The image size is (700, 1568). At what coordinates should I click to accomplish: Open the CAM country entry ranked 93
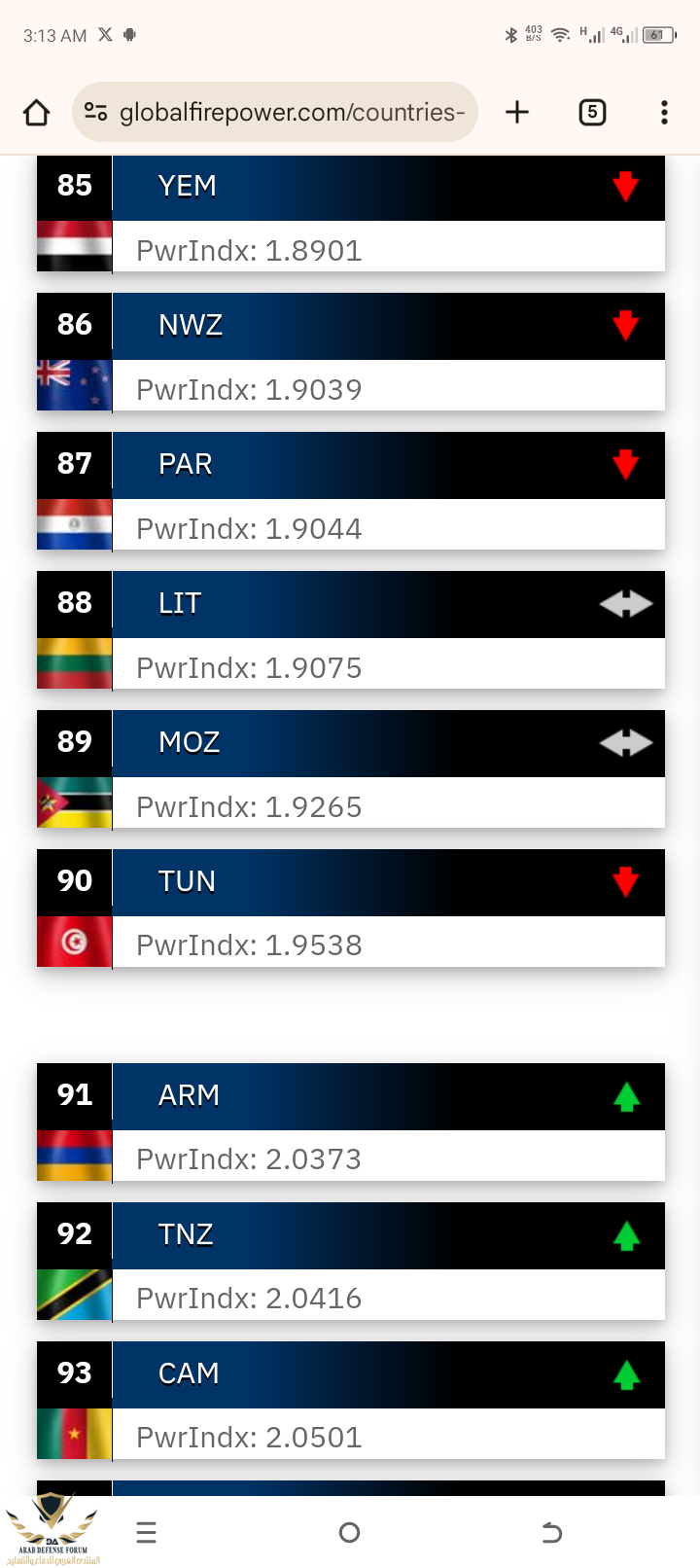pyautogui.click(x=350, y=1401)
